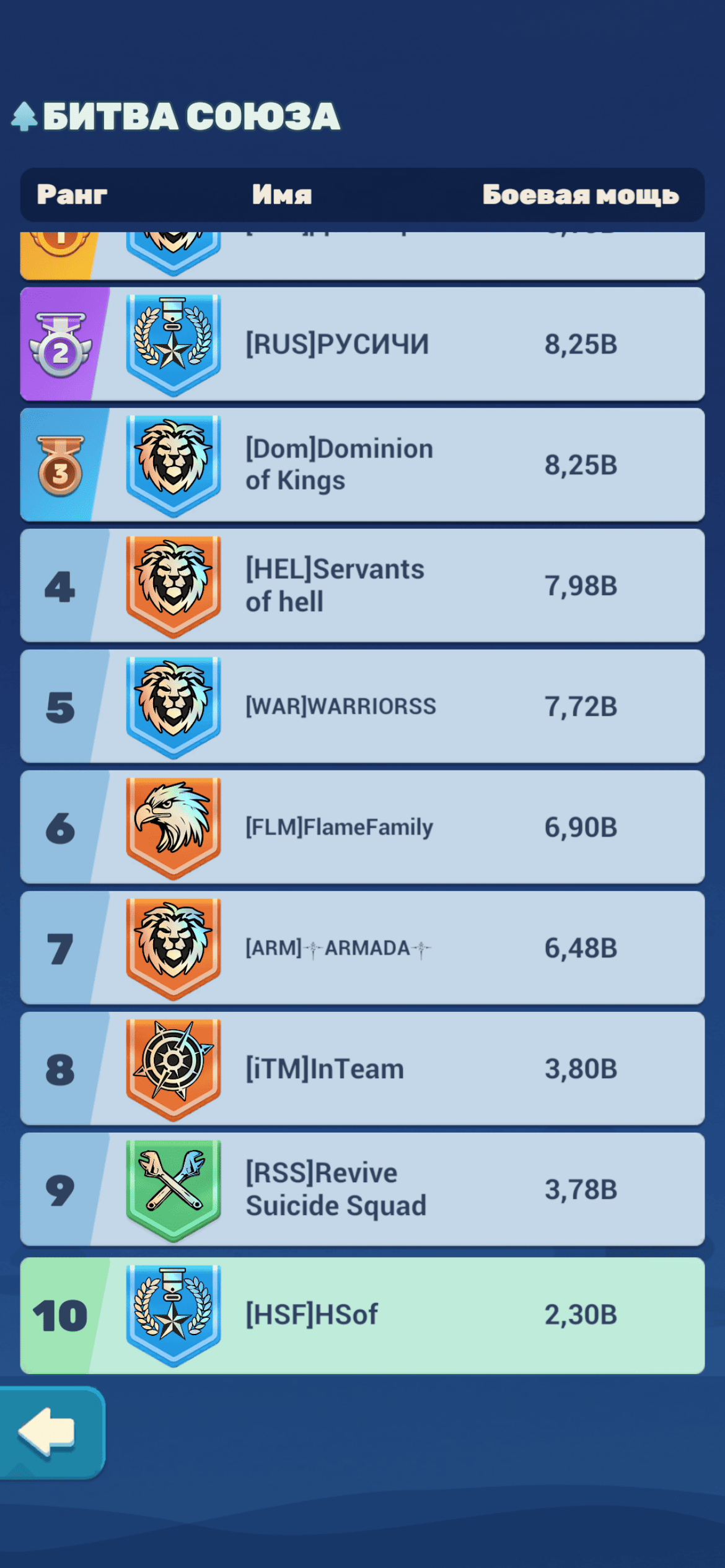Open the [RUS]РУСИЧИ alliance row
The height and width of the screenshot is (1568, 725).
tap(362, 344)
